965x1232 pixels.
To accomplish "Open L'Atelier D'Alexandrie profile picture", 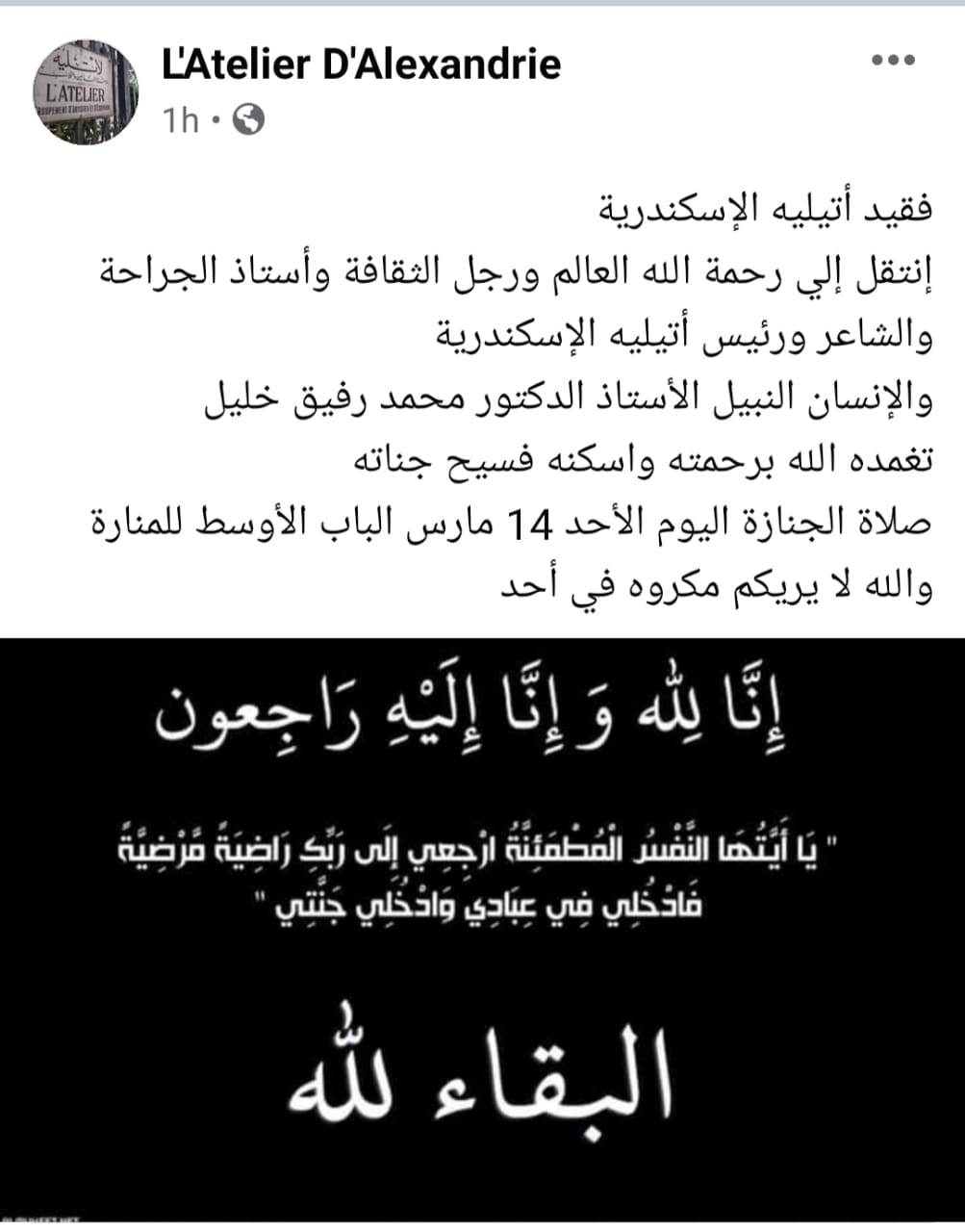I will click(87, 92).
